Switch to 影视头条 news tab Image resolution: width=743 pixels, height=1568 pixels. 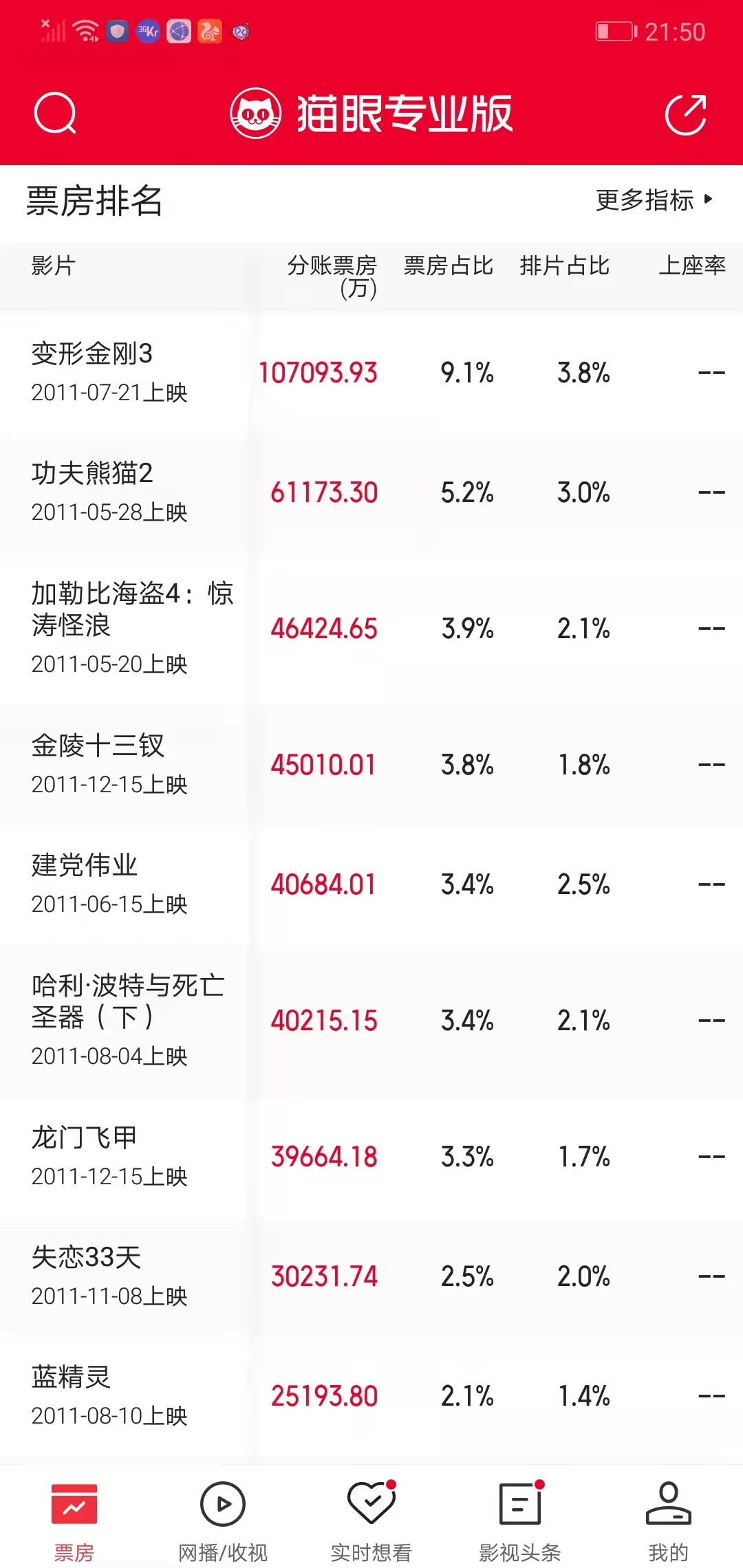pos(520,1520)
